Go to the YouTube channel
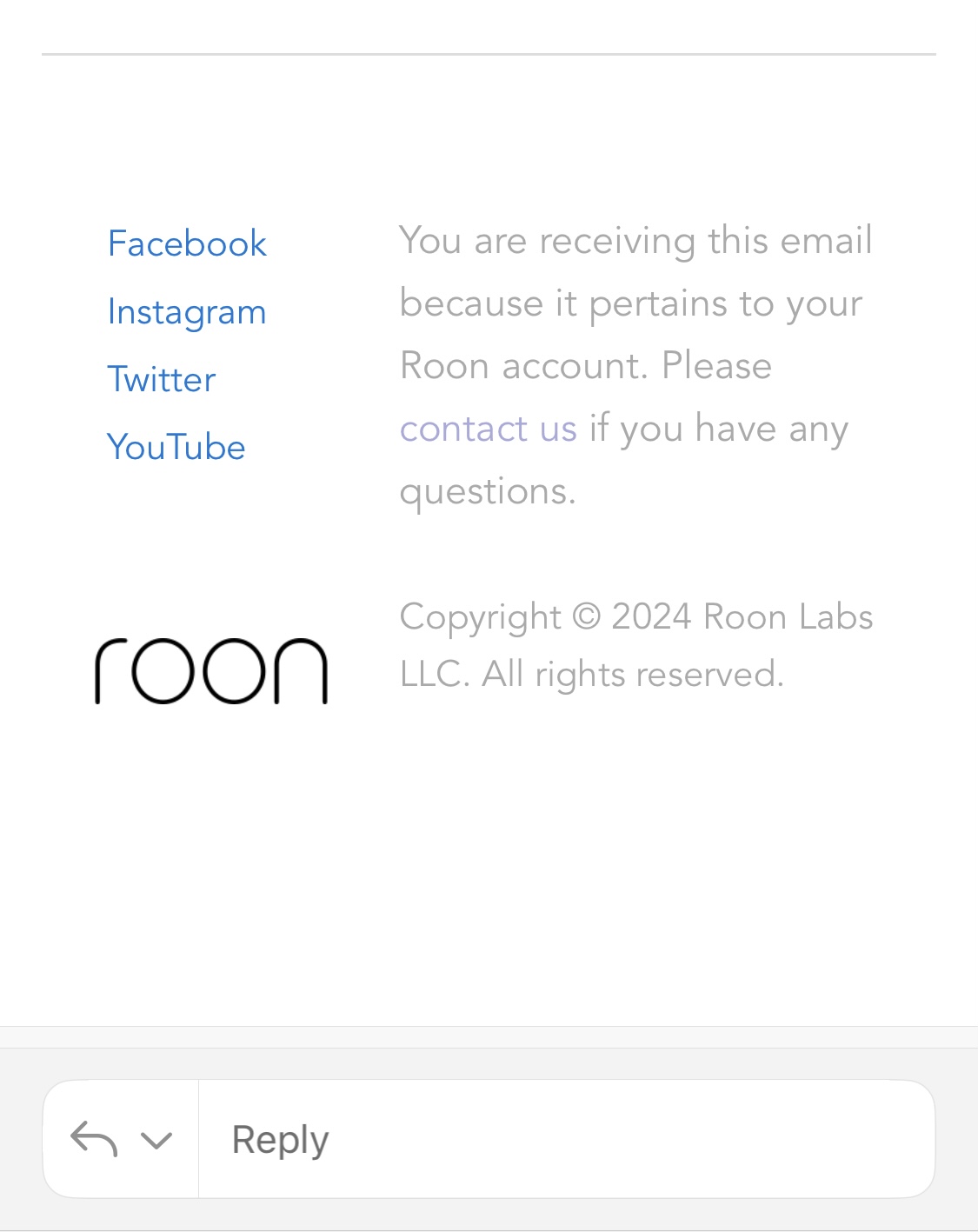This screenshot has width=978, height=1232. pos(176,447)
